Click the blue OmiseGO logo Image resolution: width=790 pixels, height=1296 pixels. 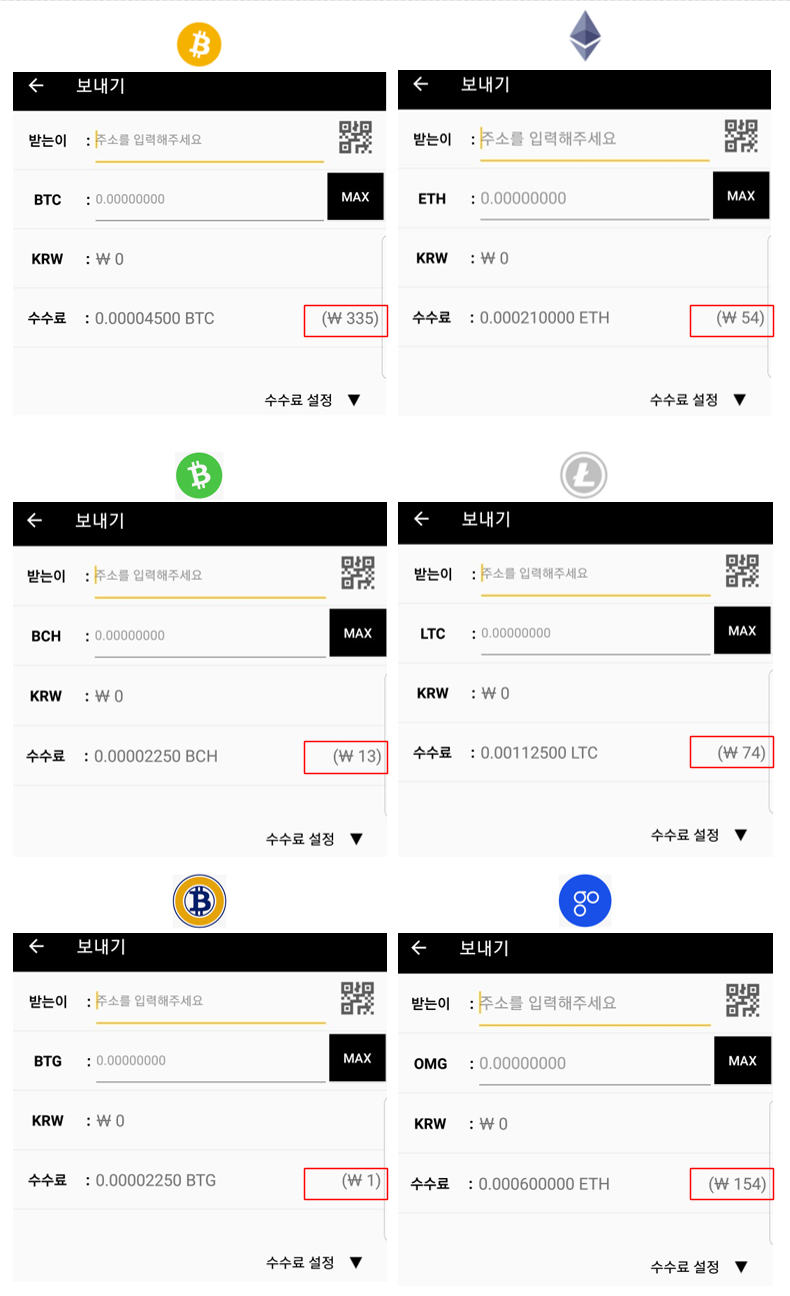[x=585, y=900]
